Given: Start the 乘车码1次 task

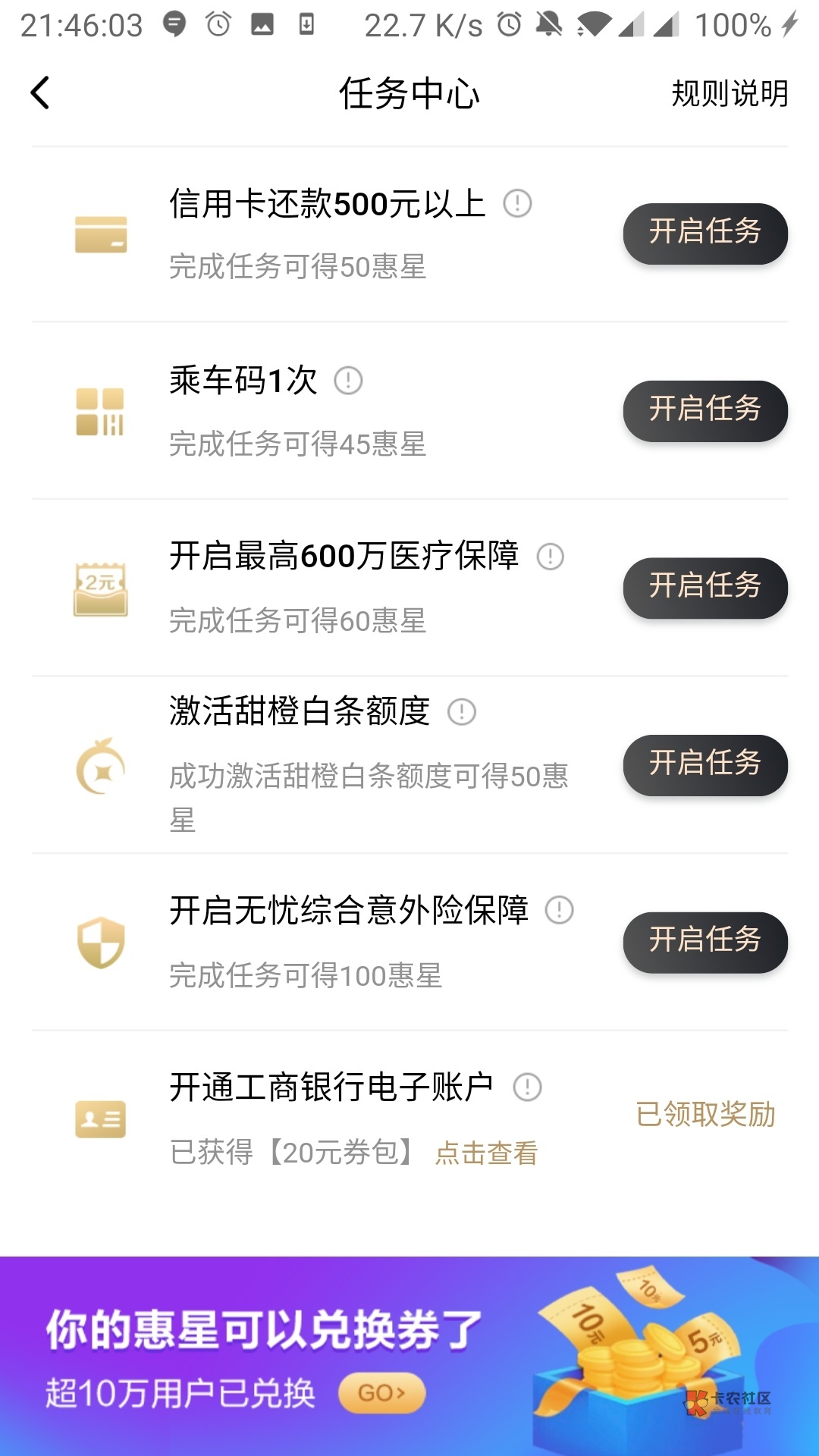Looking at the screenshot, I should (x=705, y=411).
